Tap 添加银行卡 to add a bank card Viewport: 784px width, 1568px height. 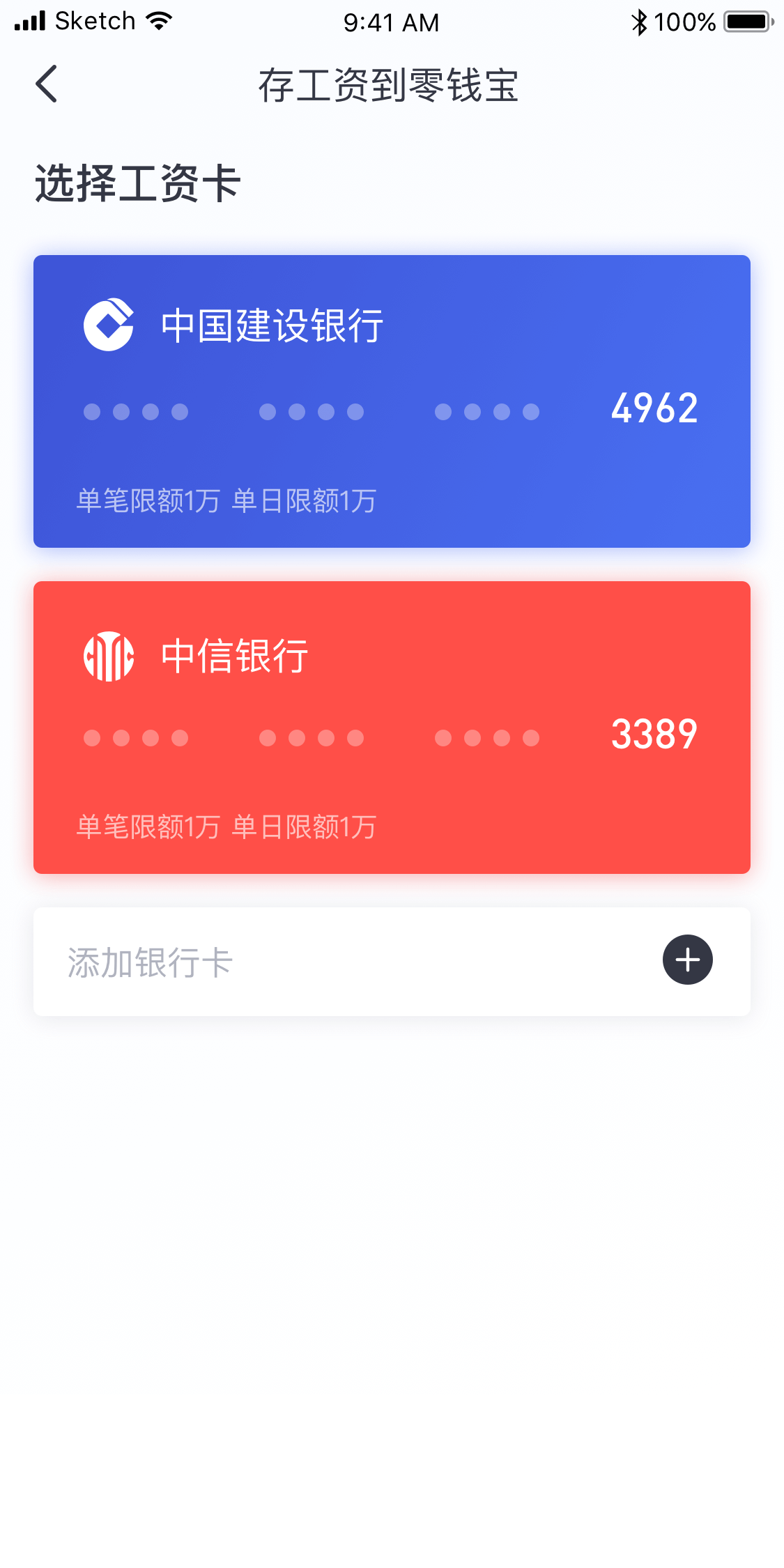point(392,962)
